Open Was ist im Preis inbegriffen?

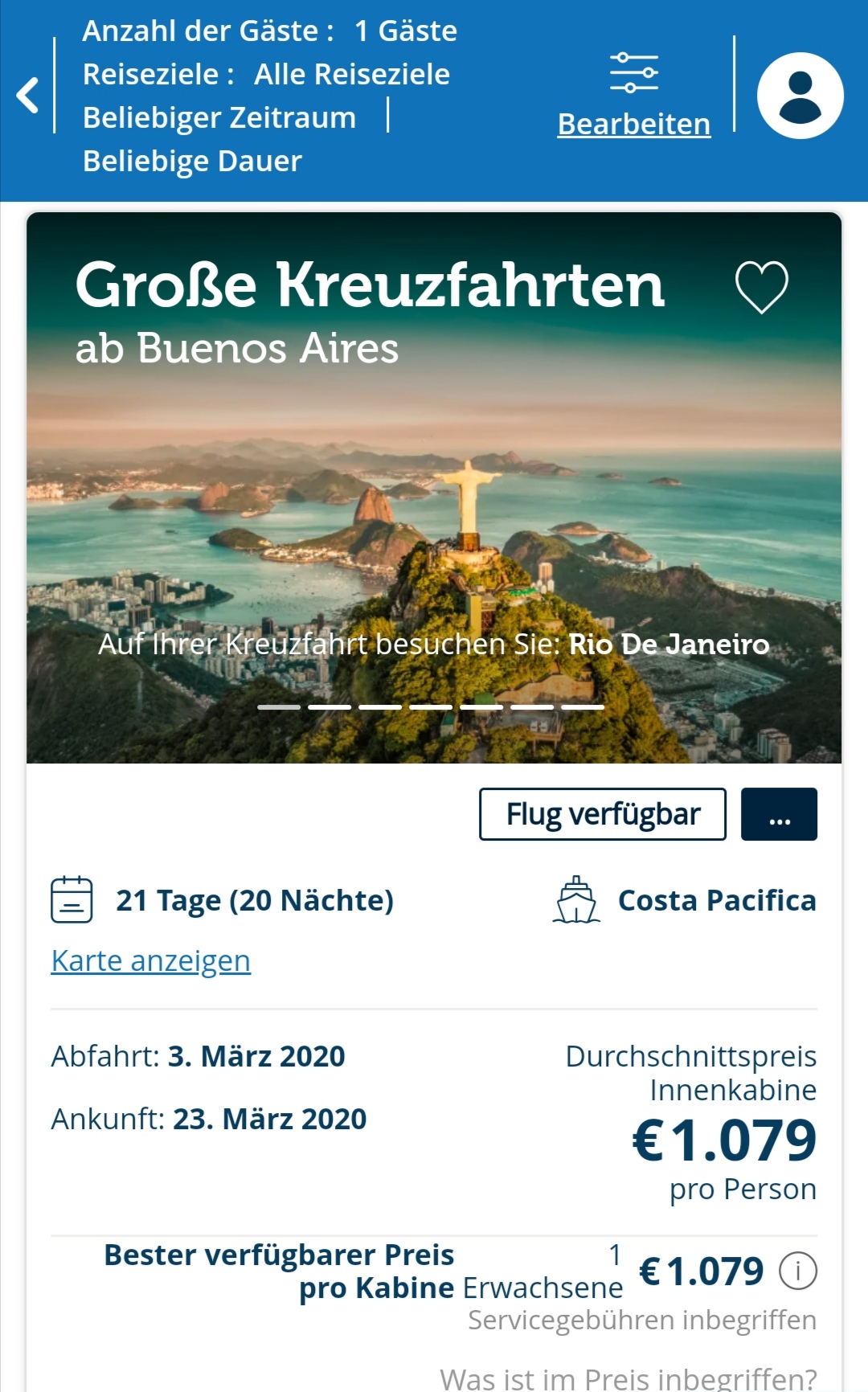[x=628, y=1378]
